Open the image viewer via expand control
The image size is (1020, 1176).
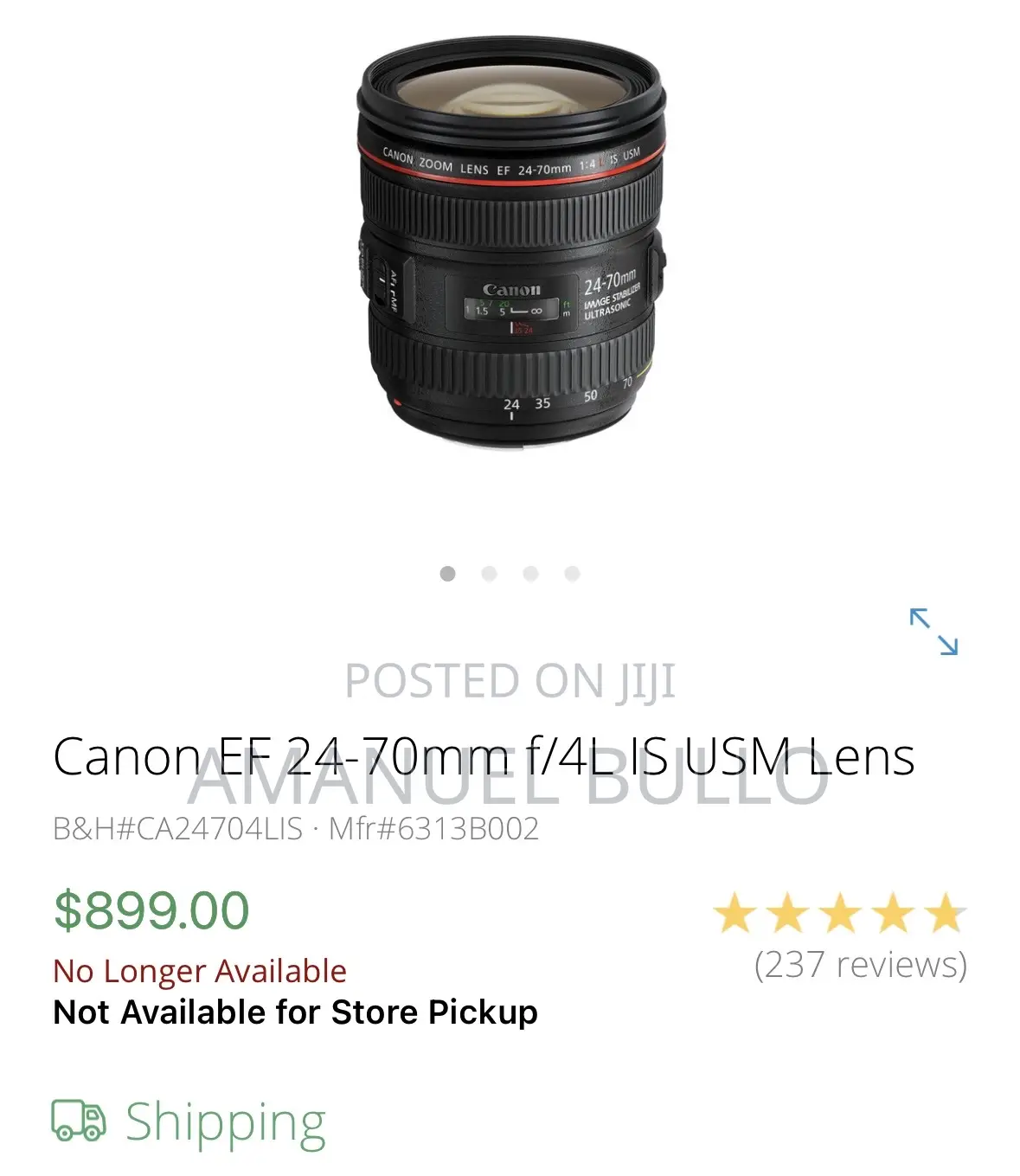(x=934, y=632)
